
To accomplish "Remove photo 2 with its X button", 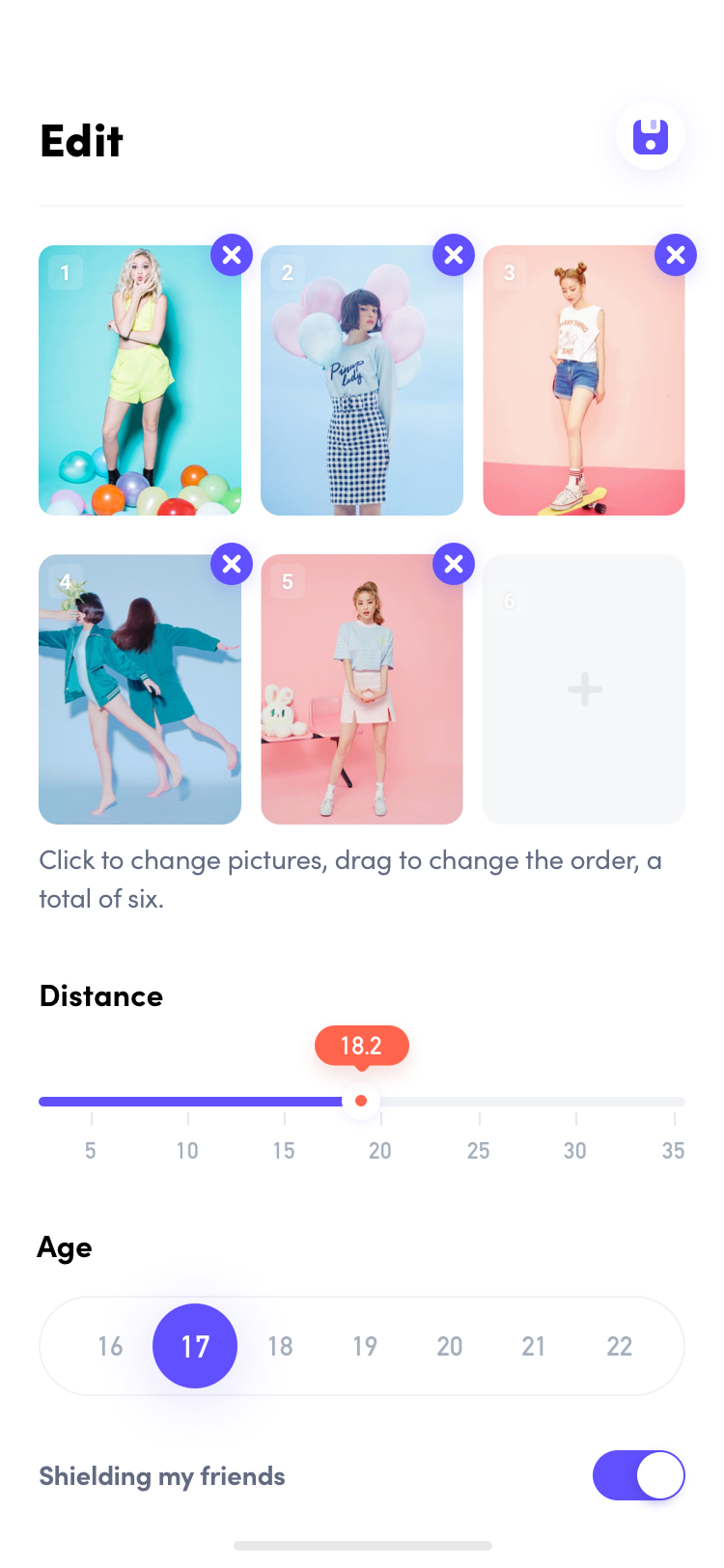I will pos(454,255).
